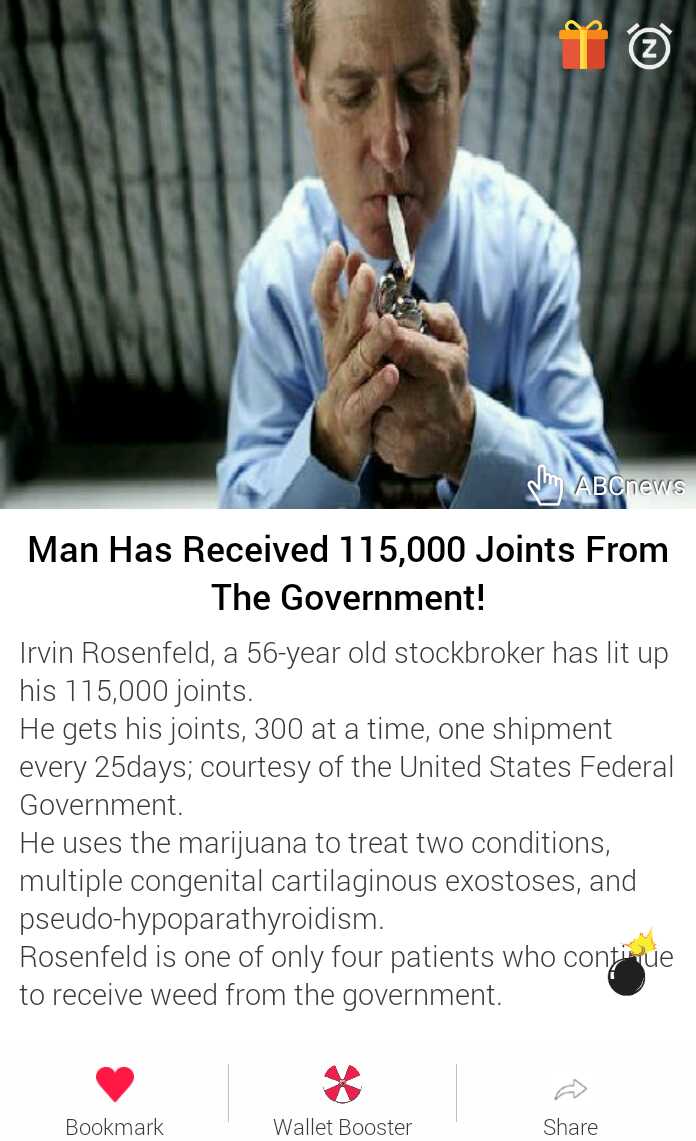This screenshot has height=1141, width=696.
Task: Tap the snooze alarm clock icon
Action: [649, 46]
